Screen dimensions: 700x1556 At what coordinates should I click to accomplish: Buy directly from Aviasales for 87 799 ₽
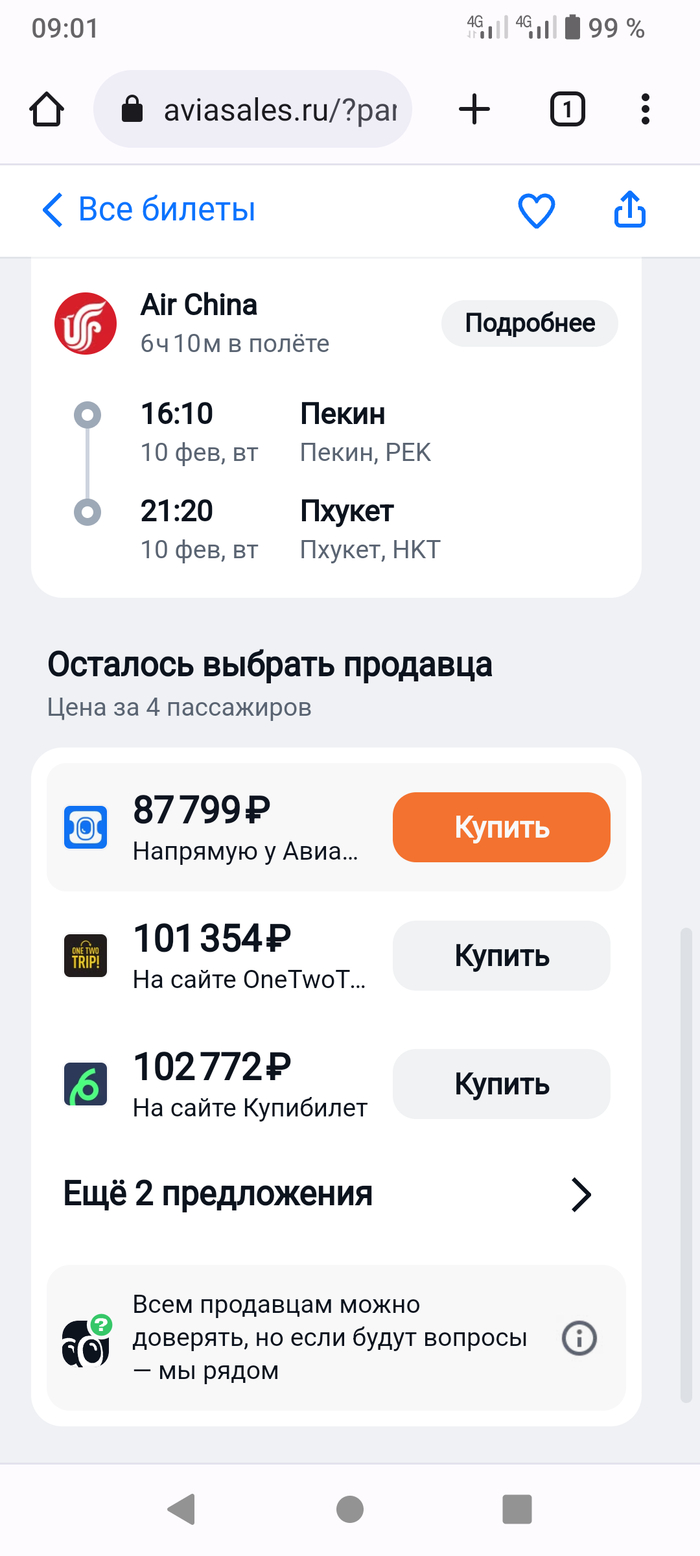pos(501,827)
